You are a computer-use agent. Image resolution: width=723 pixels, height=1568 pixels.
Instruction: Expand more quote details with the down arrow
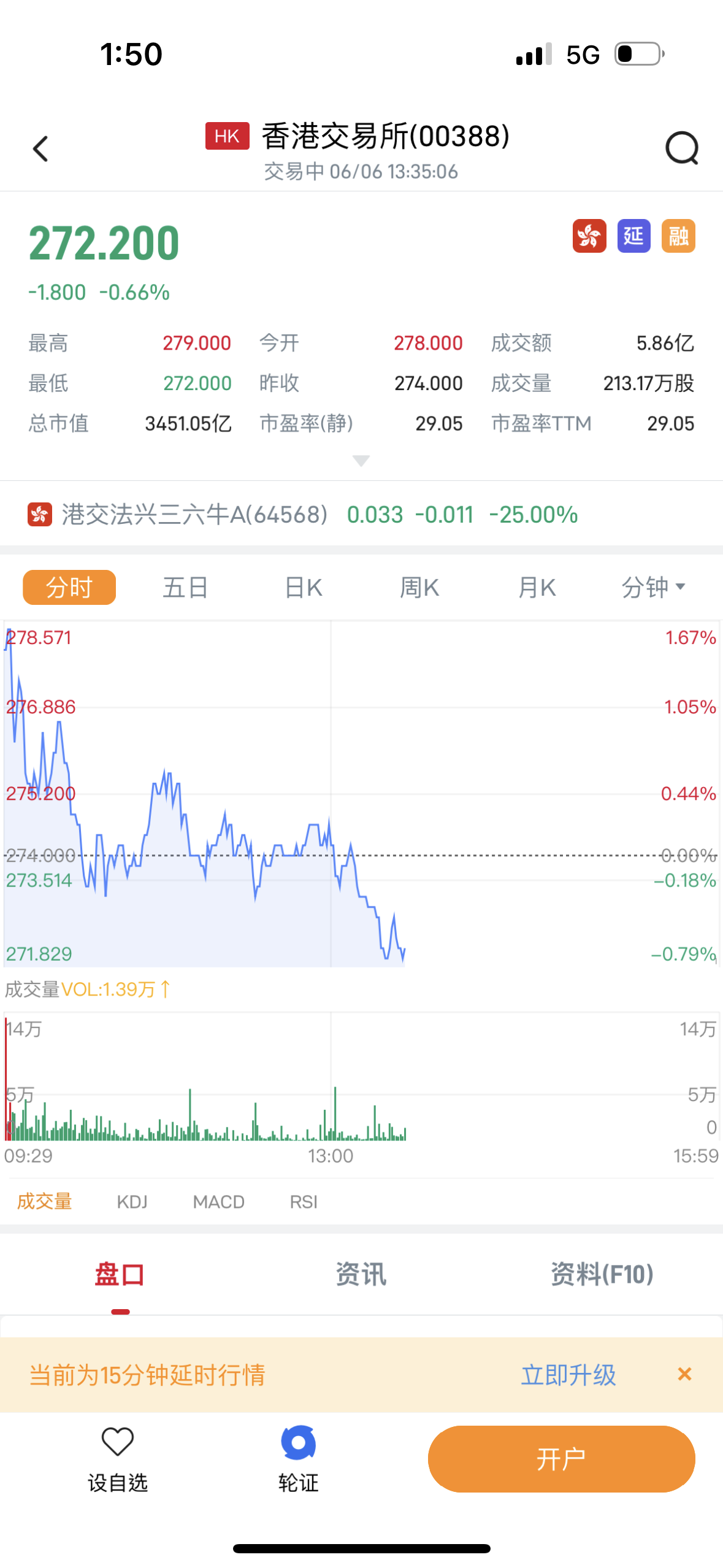coord(361,461)
